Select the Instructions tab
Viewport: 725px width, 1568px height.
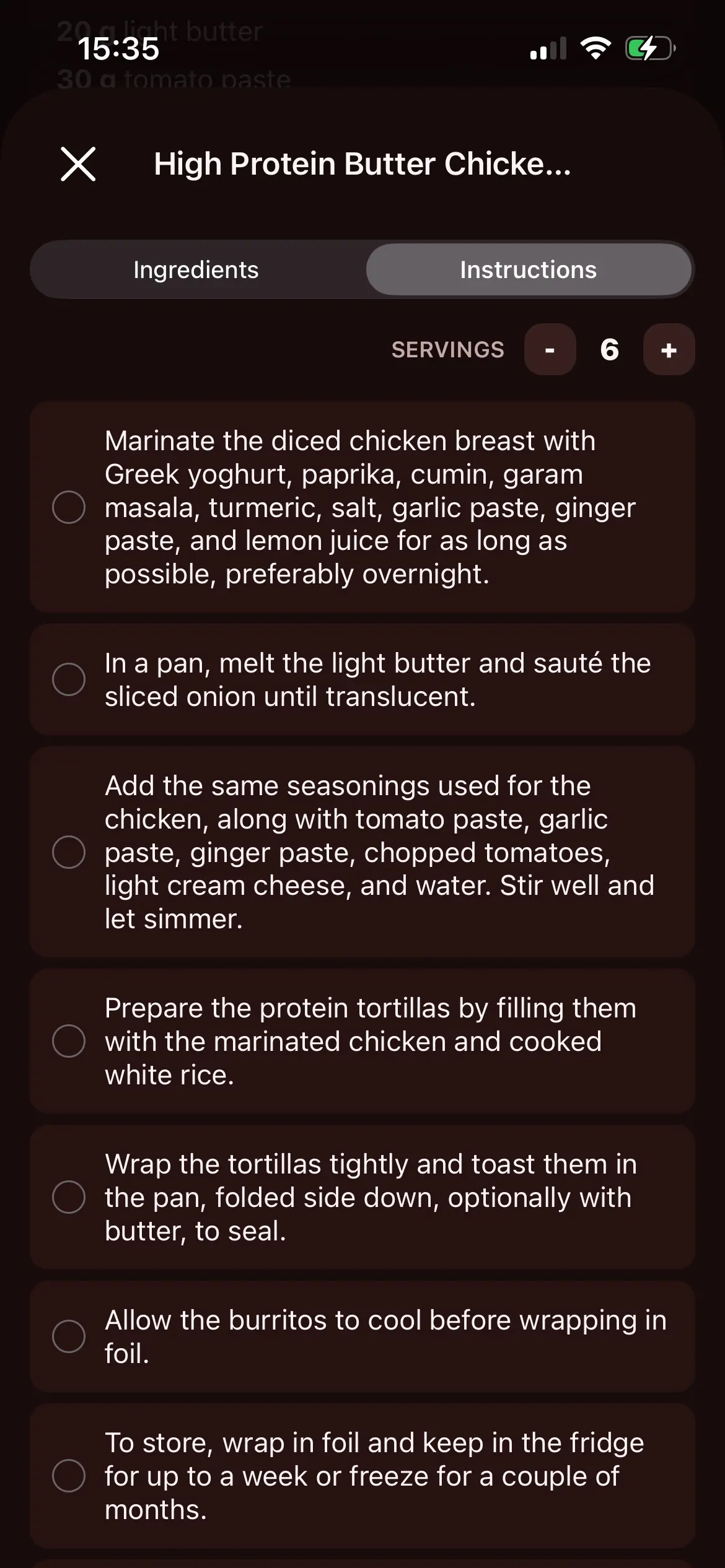[x=527, y=269]
